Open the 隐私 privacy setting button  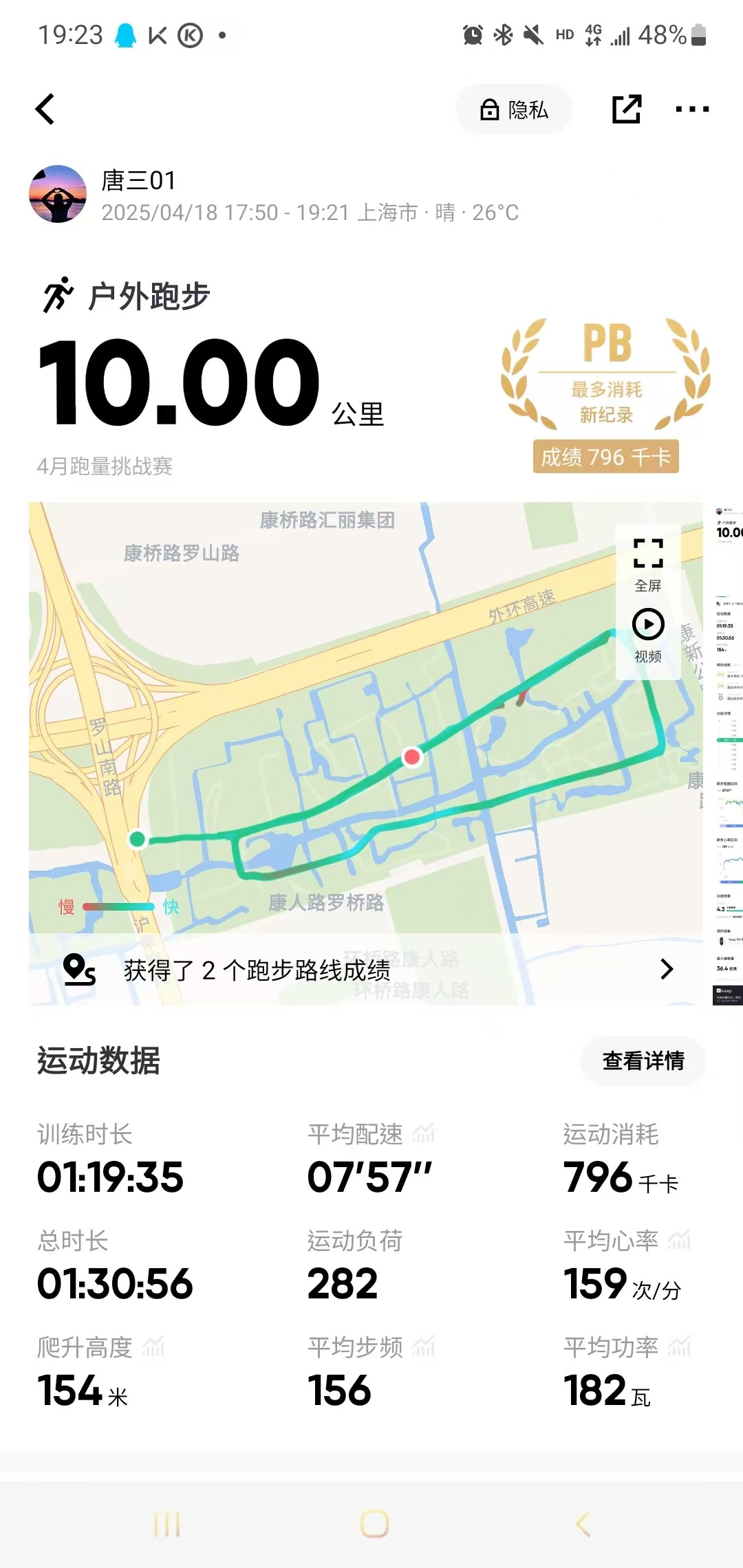[x=514, y=109]
